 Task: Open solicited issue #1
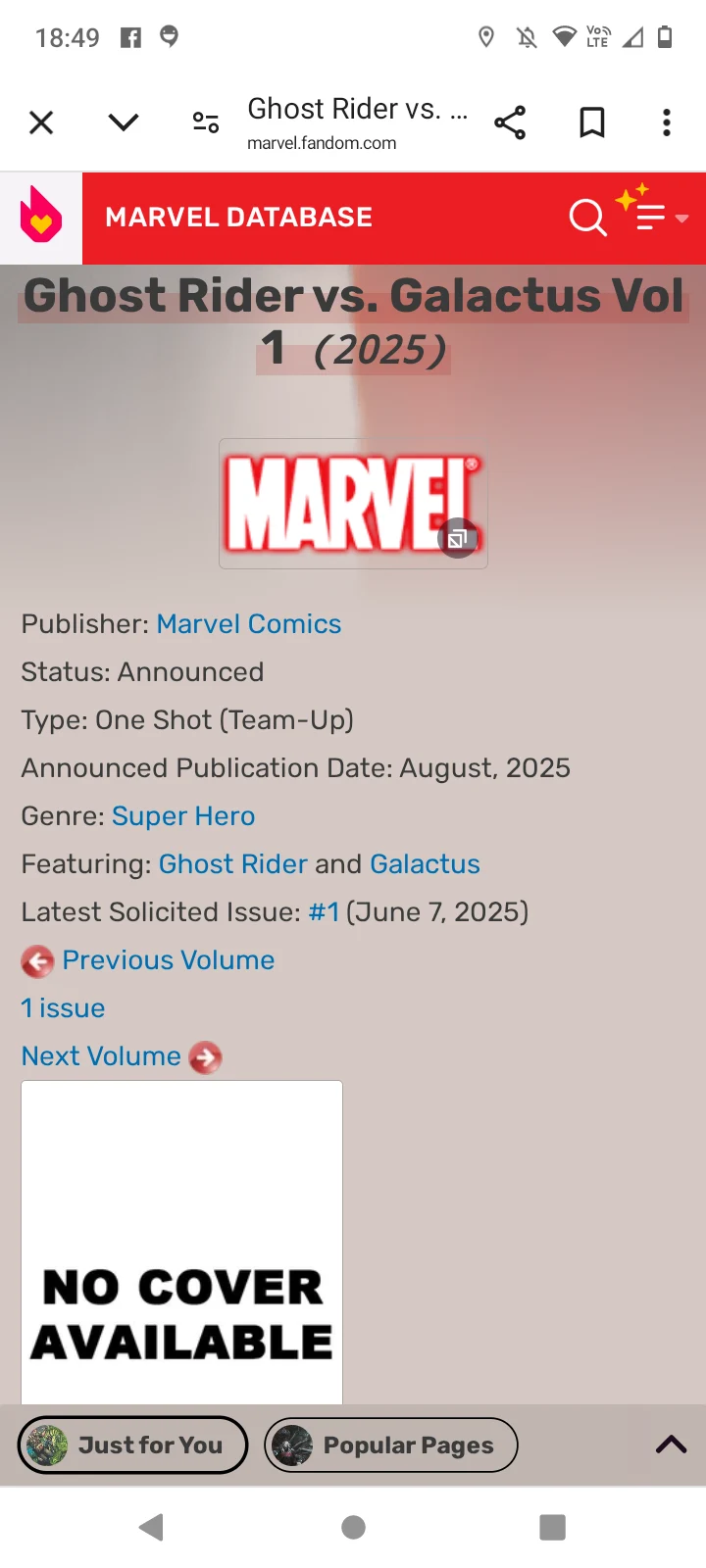(324, 912)
